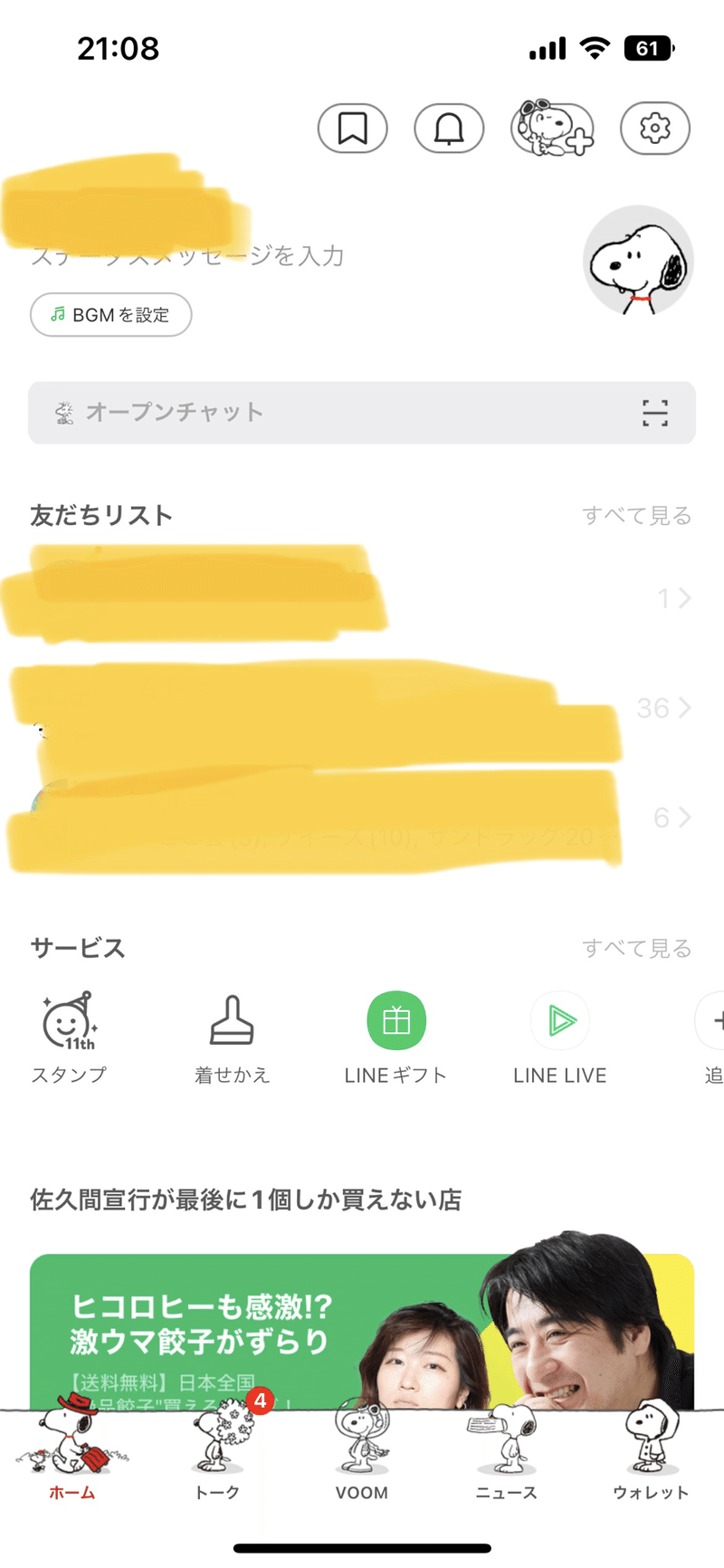
Task: Tap すべて見る next to サービス
Action: [x=636, y=948]
